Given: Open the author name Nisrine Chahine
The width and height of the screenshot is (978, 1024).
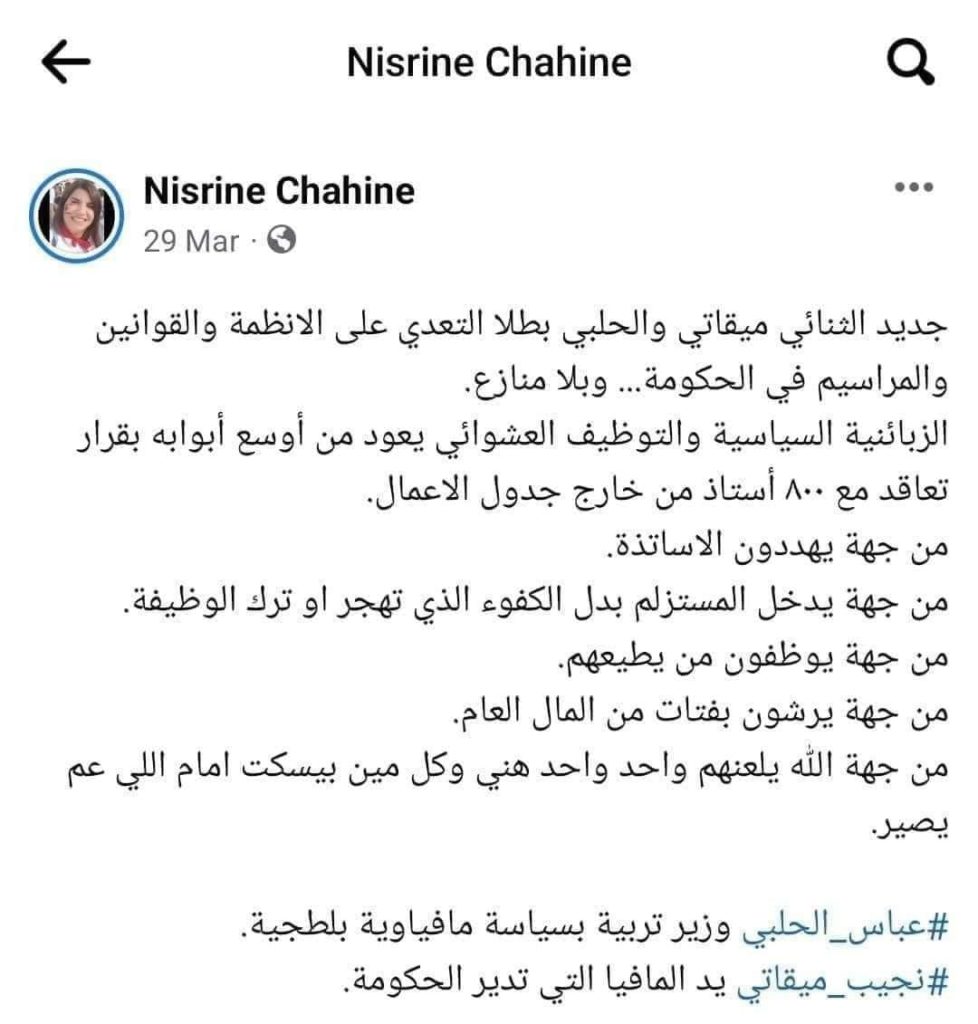Looking at the screenshot, I should pos(278,191).
